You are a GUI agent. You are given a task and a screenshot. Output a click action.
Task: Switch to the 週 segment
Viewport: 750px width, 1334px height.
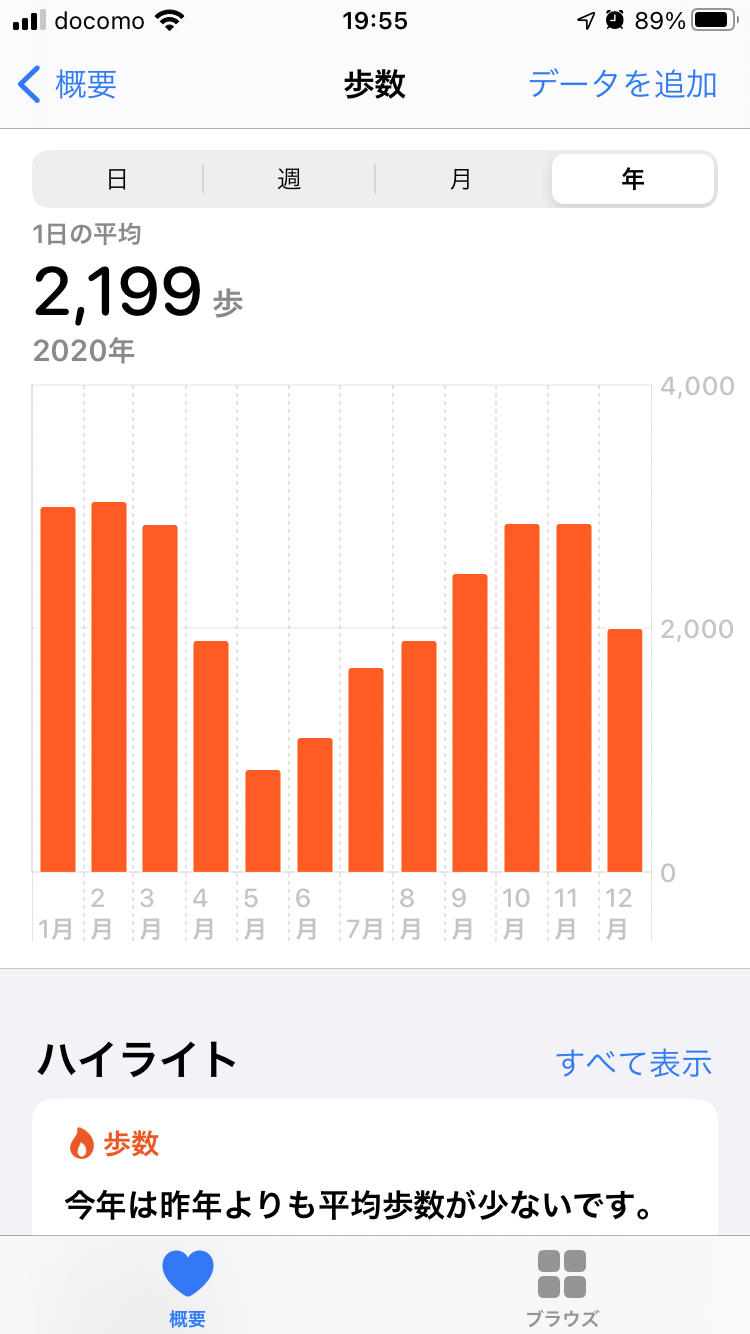tap(289, 179)
